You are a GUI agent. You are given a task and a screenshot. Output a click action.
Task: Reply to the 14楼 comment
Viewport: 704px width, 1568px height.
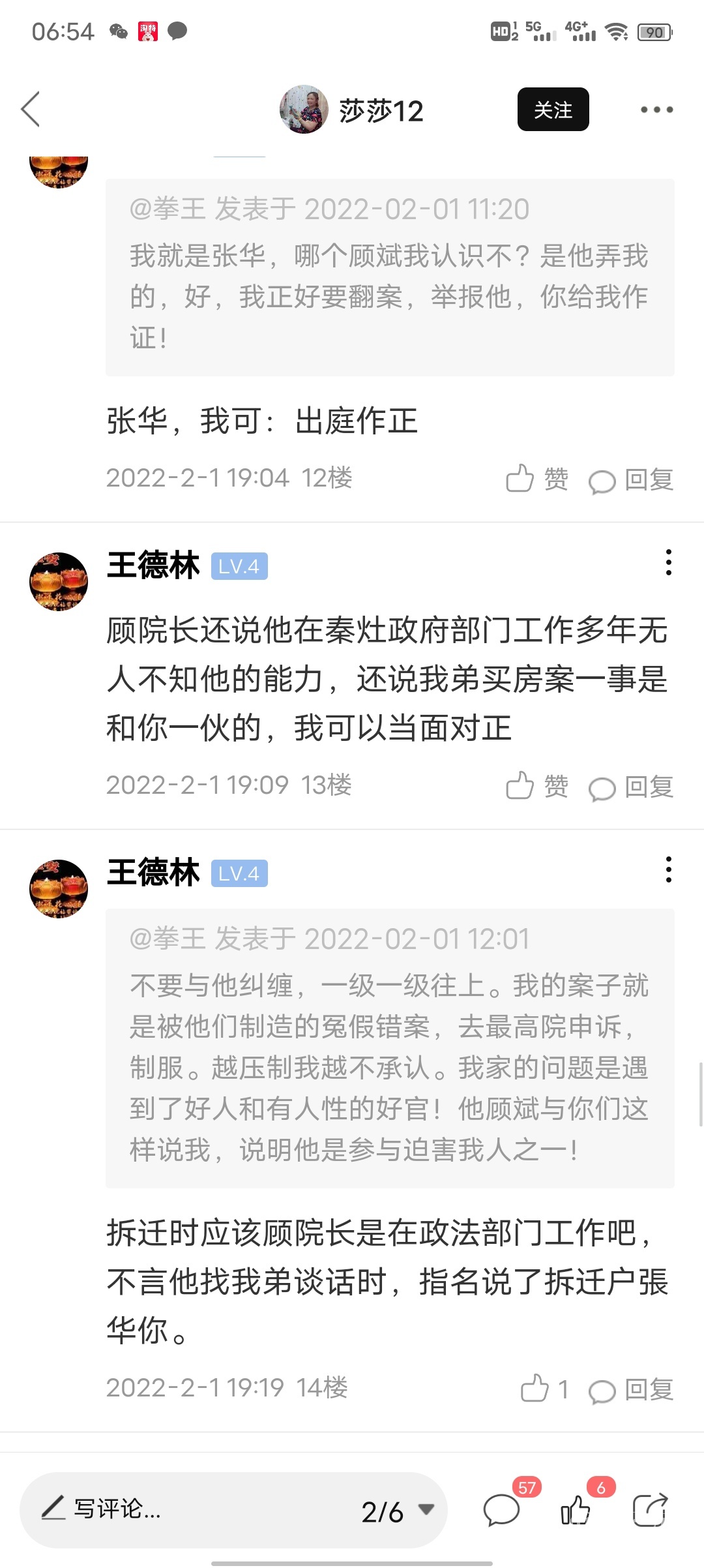pyautogui.click(x=631, y=1390)
